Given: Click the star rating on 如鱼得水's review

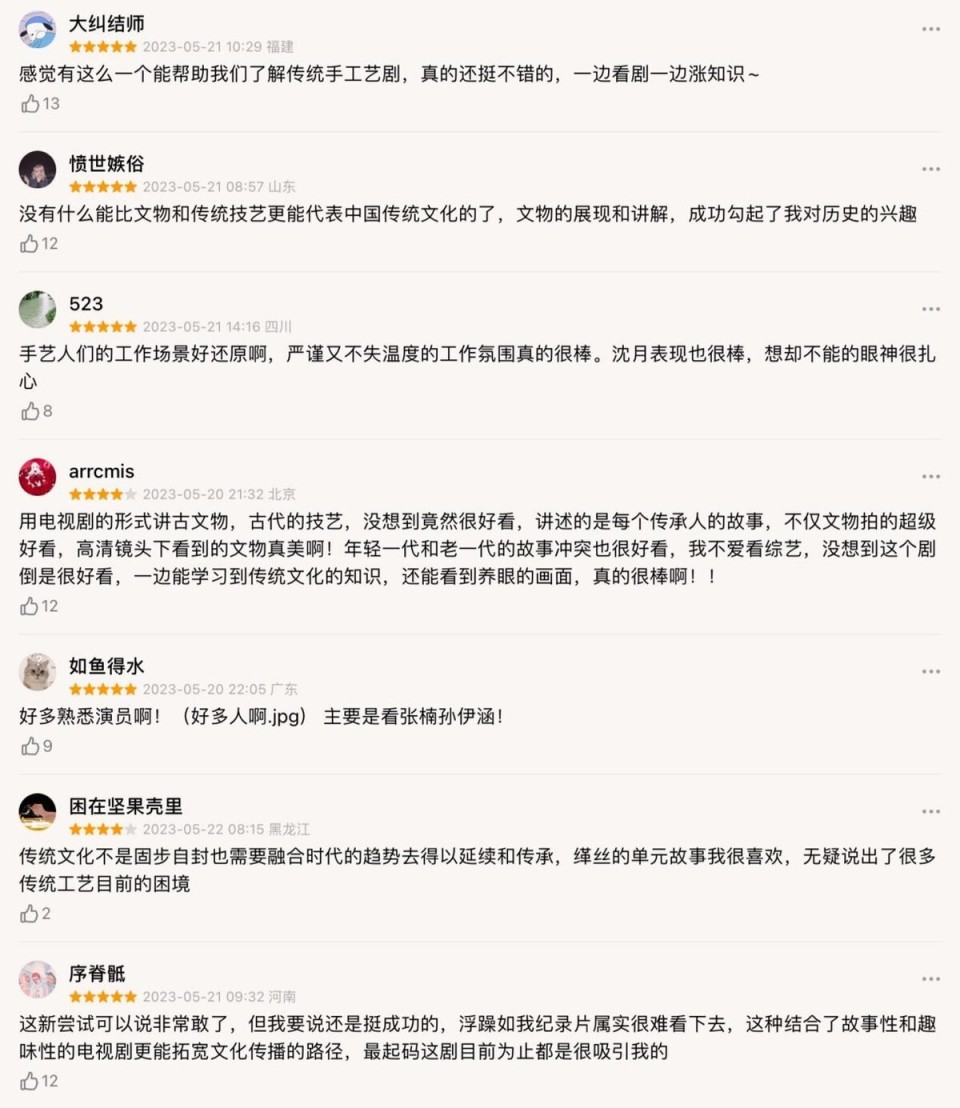Looking at the screenshot, I should (x=100, y=689).
